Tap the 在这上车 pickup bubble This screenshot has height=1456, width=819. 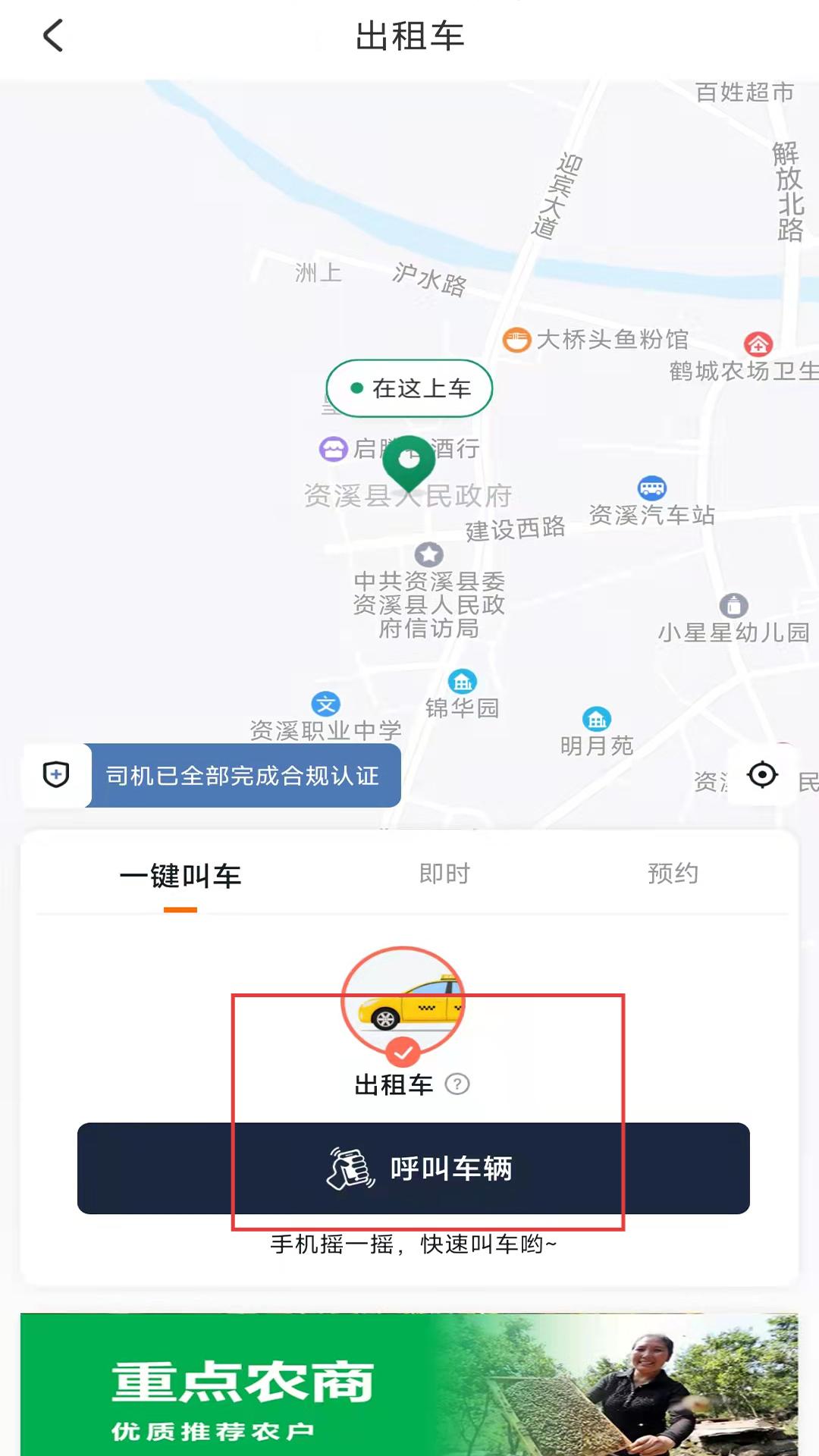(409, 388)
